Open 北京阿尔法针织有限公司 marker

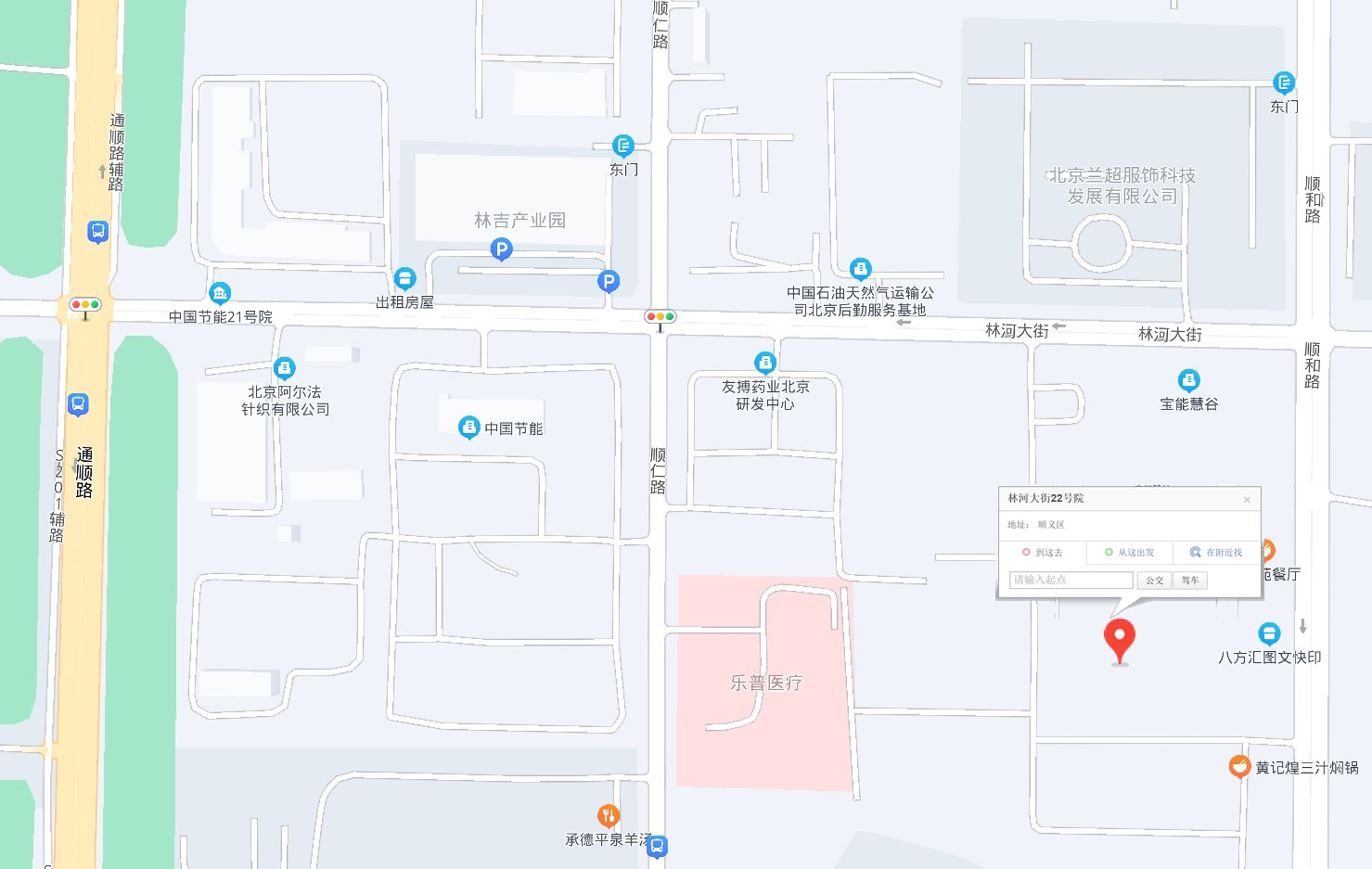click(285, 368)
